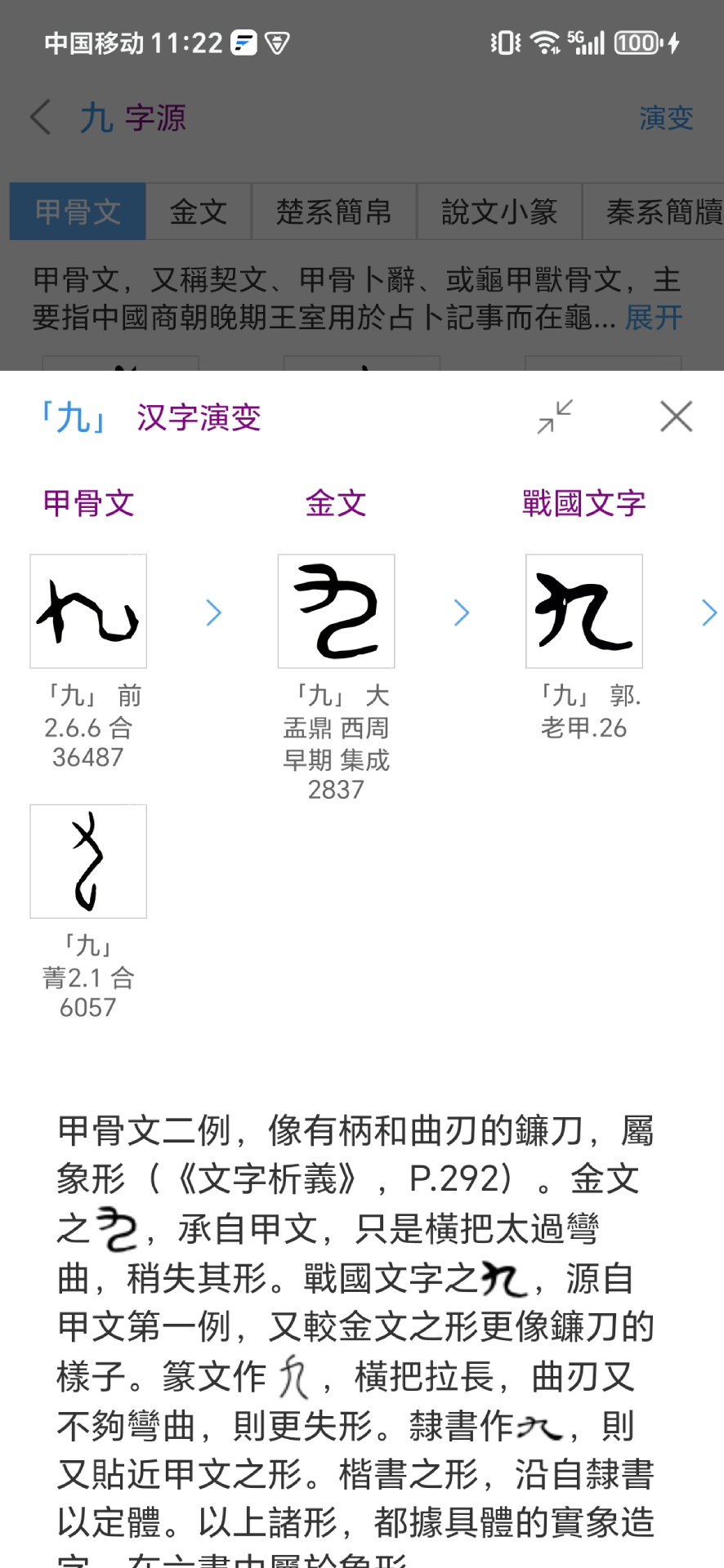Close the 「九」汉字演变 popup
Viewport: 724px width, 1568px height.
click(x=676, y=417)
